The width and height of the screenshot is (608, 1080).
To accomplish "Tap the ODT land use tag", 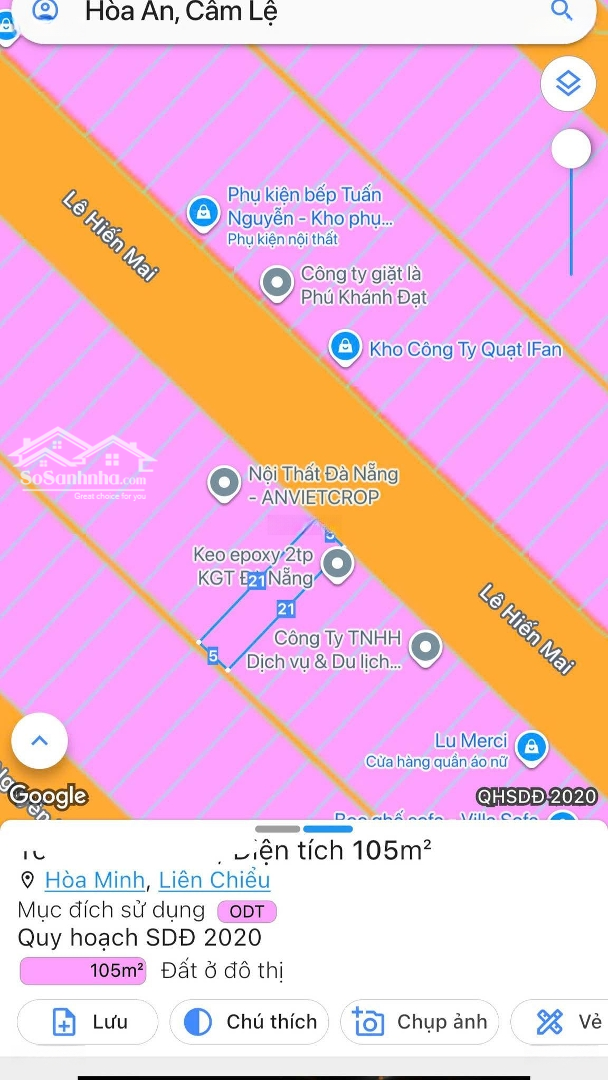I will click(246, 912).
